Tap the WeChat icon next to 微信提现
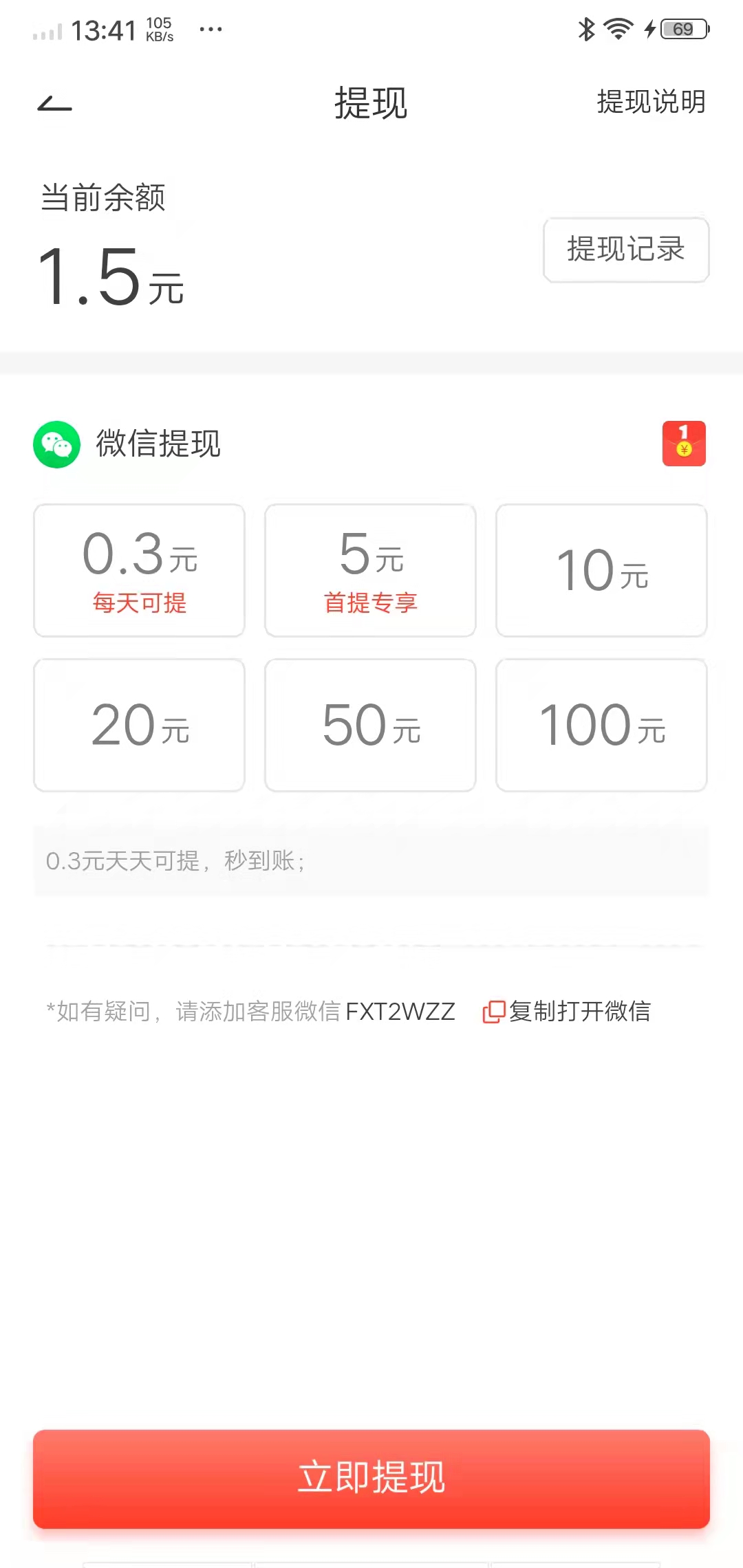743x1568 pixels. [58, 444]
